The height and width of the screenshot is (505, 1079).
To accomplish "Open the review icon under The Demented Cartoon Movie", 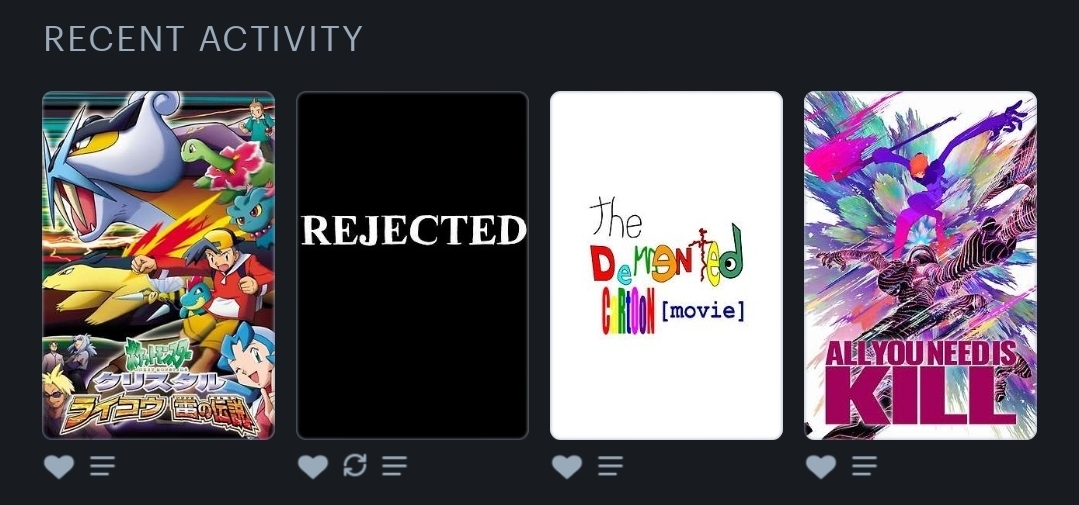I will pyautogui.click(x=610, y=466).
